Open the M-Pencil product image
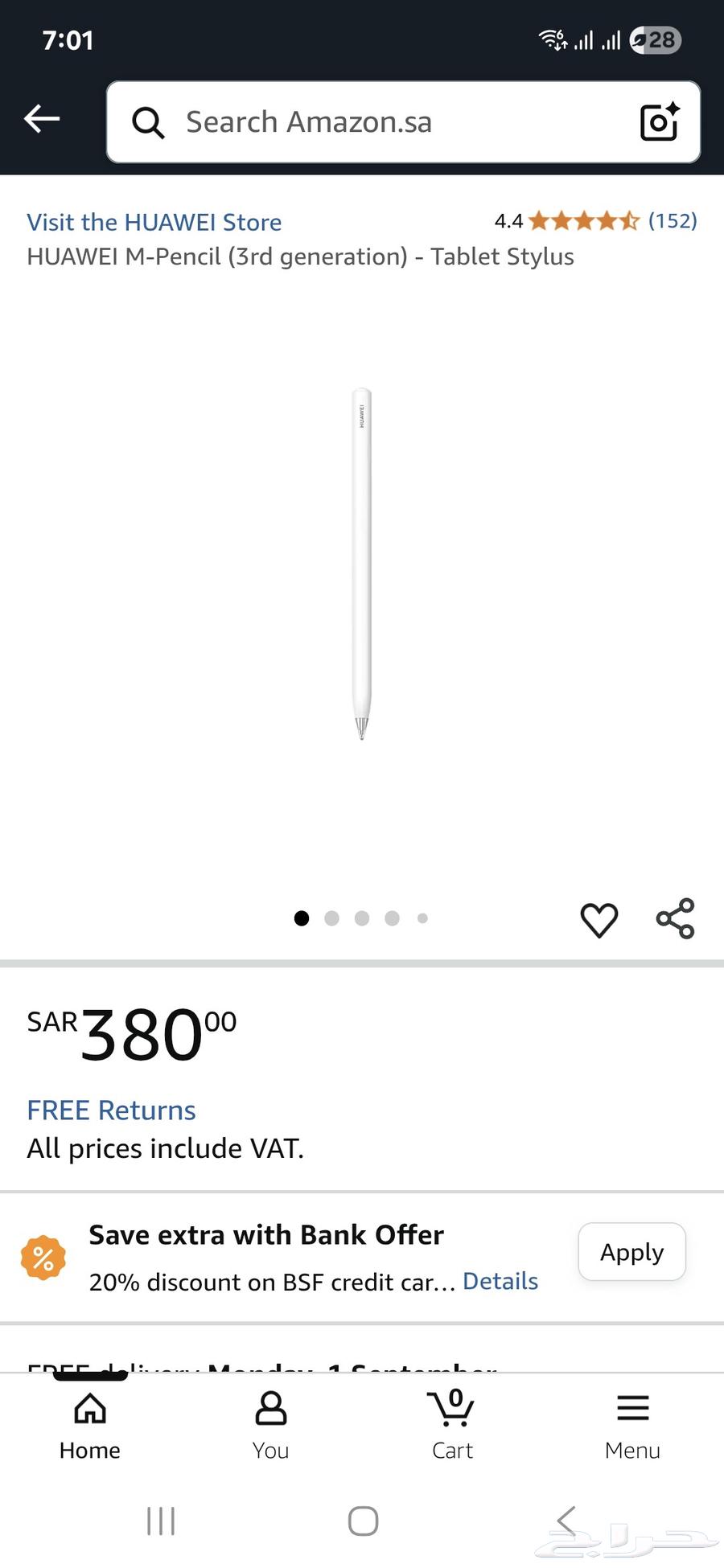 (x=362, y=563)
